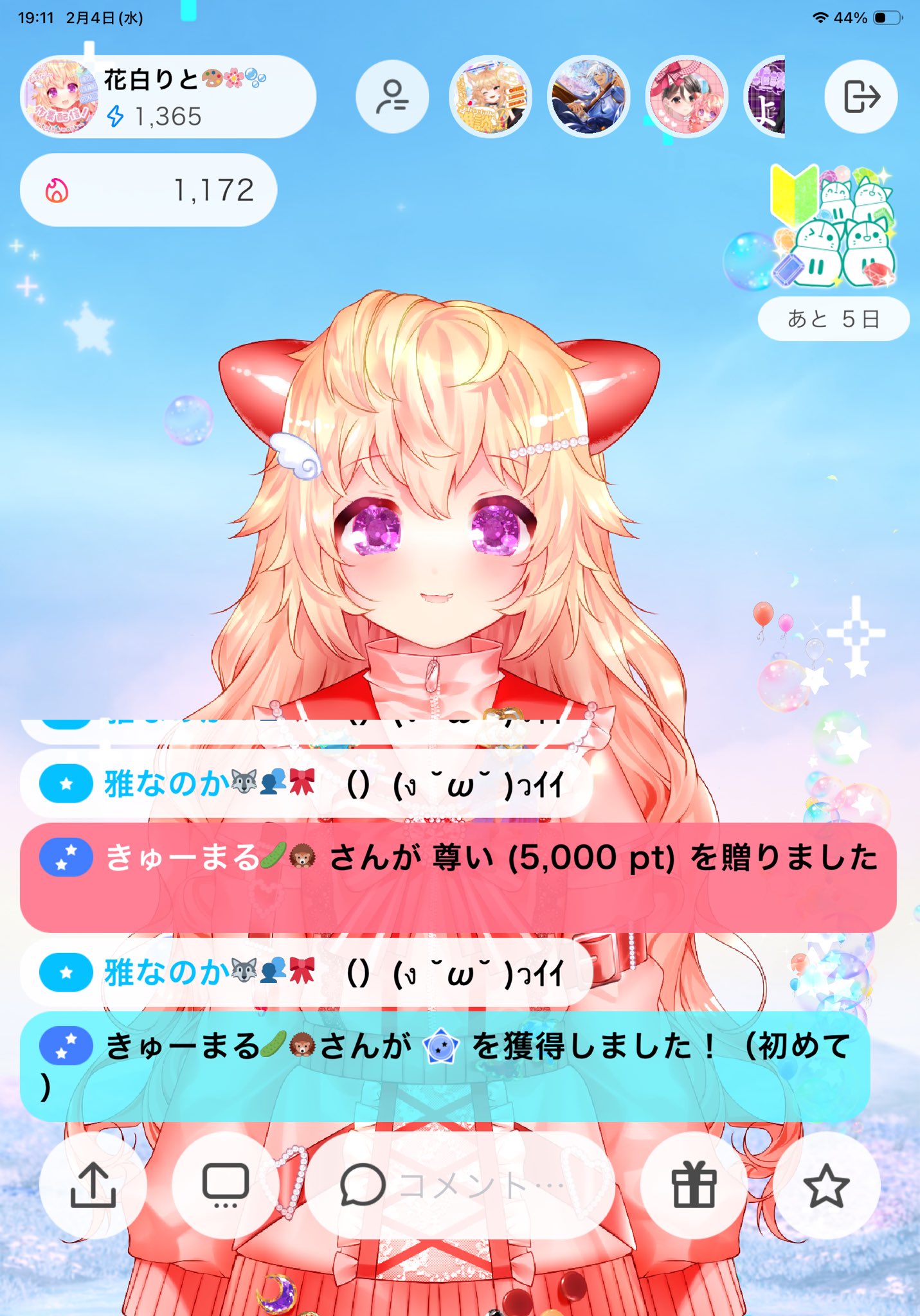Open the fox-girl viewer avatar
Image resolution: width=920 pixels, height=1316 pixels.
point(491,96)
